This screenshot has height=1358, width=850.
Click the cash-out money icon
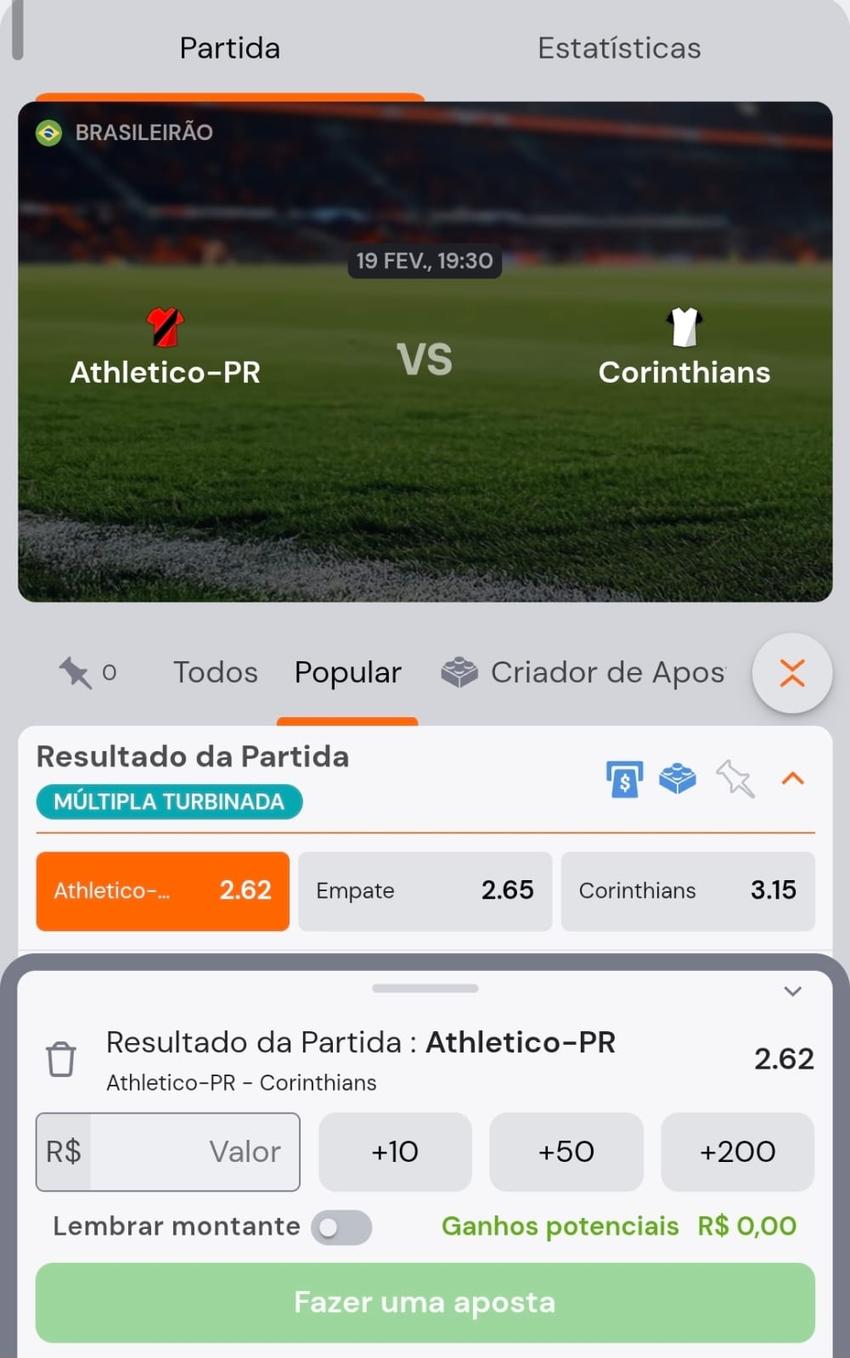coord(625,779)
